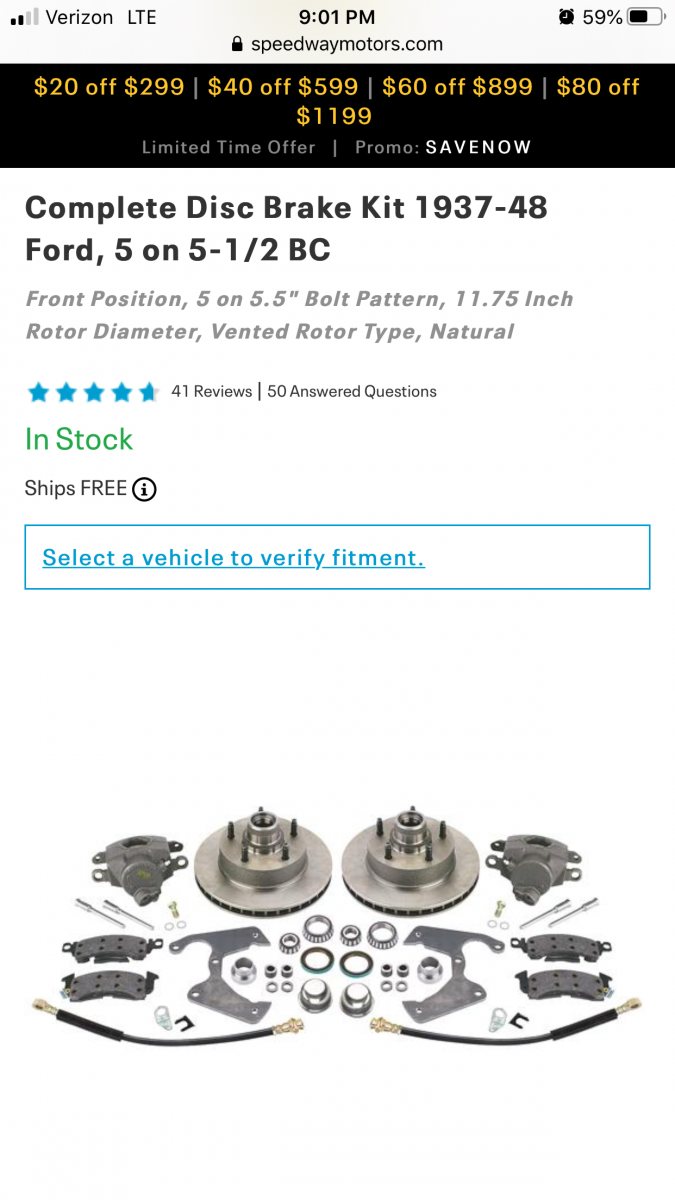Screen dimensions: 675x1200
Task: Select a vehicle to verify fitment
Action: point(233,557)
